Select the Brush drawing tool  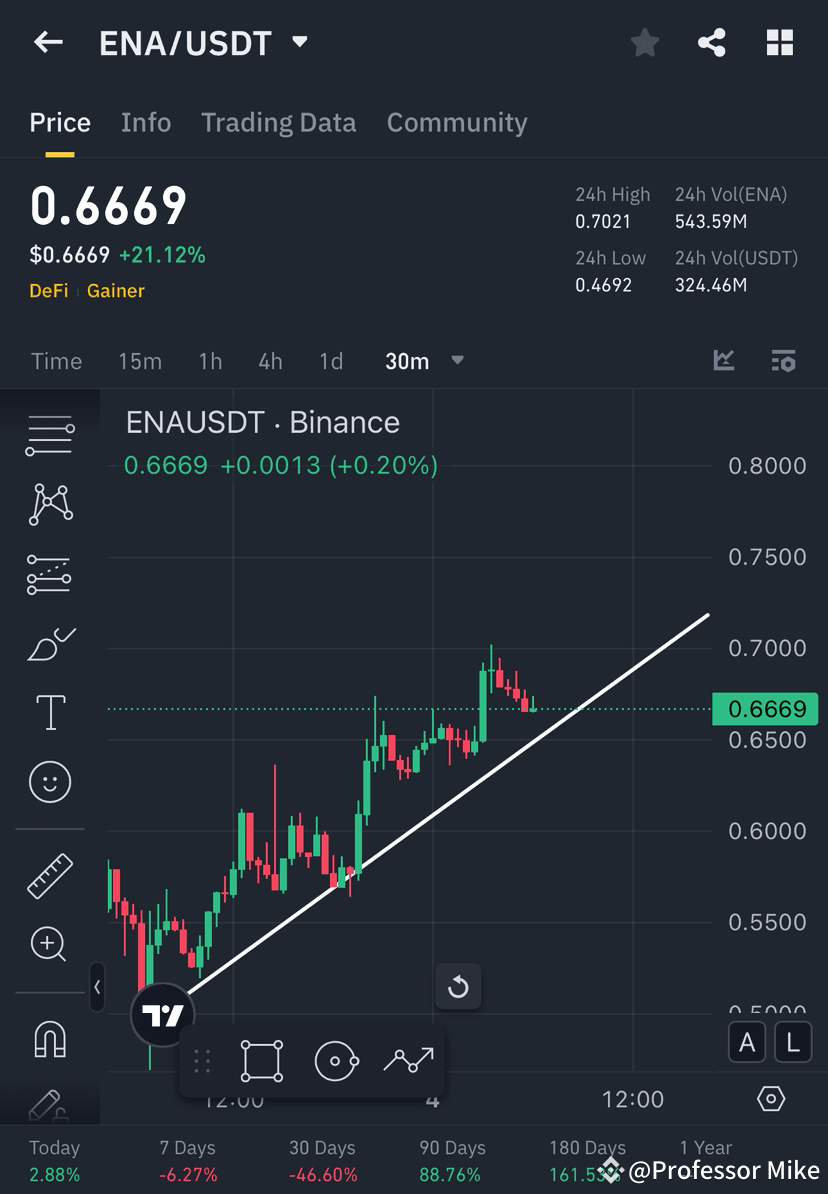click(47, 643)
